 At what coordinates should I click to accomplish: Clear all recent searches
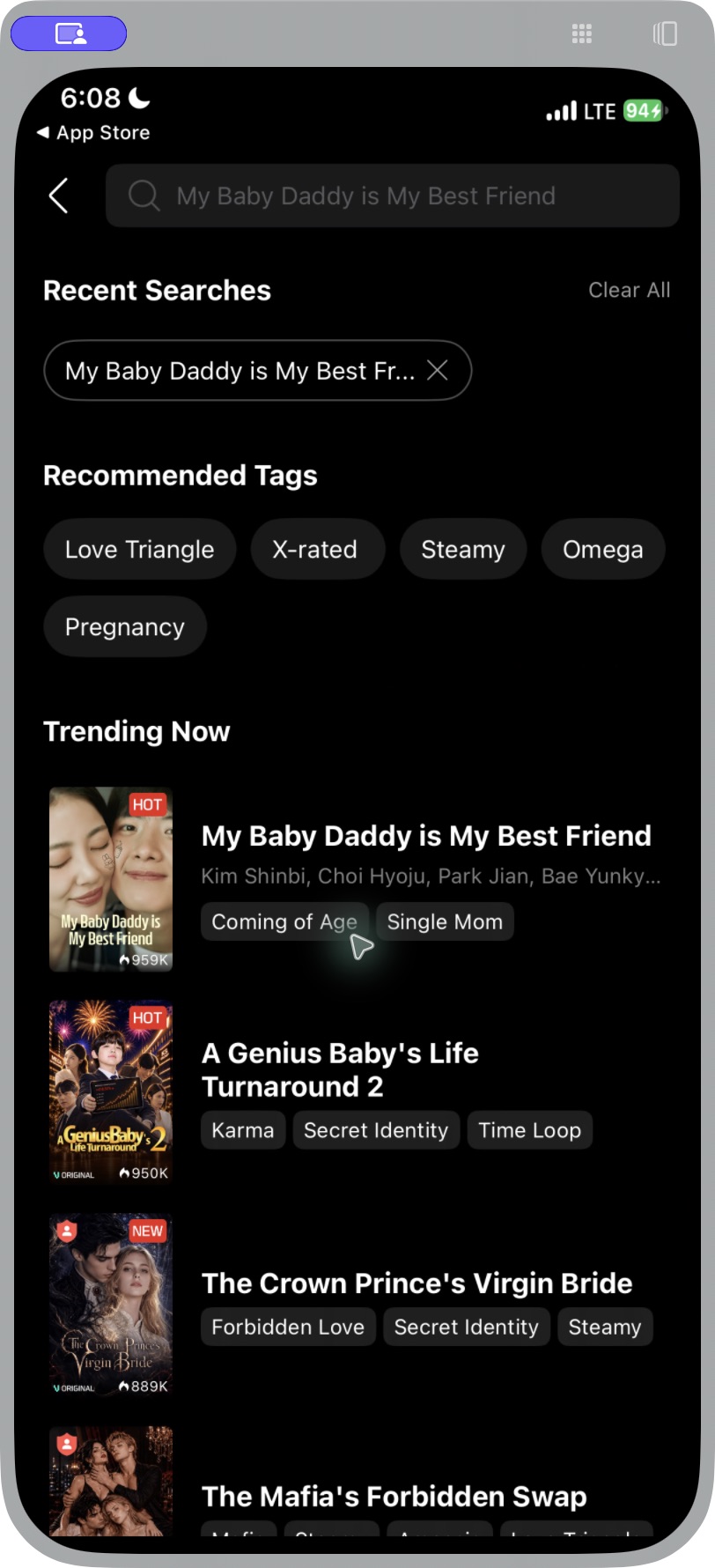click(629, 290)
